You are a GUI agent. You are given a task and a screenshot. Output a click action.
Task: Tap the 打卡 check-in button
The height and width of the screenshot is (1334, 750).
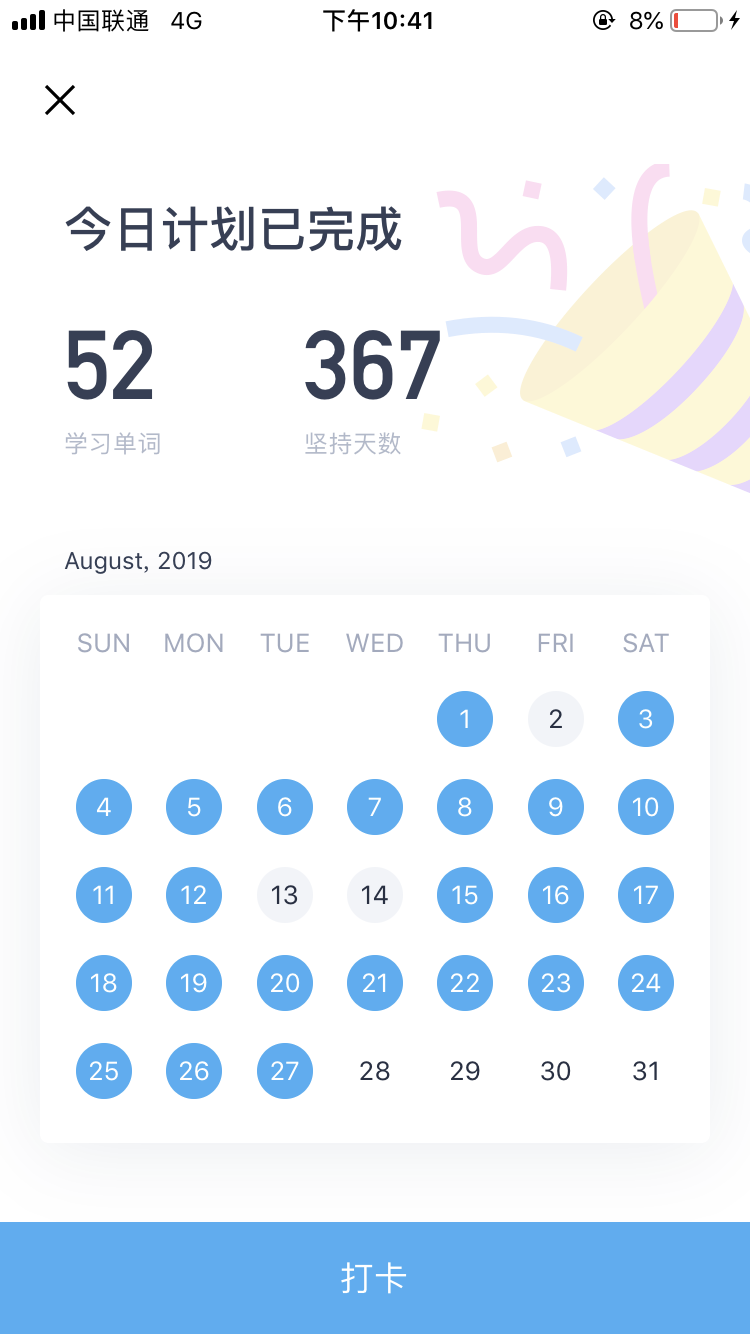(x=375, y=1277)
